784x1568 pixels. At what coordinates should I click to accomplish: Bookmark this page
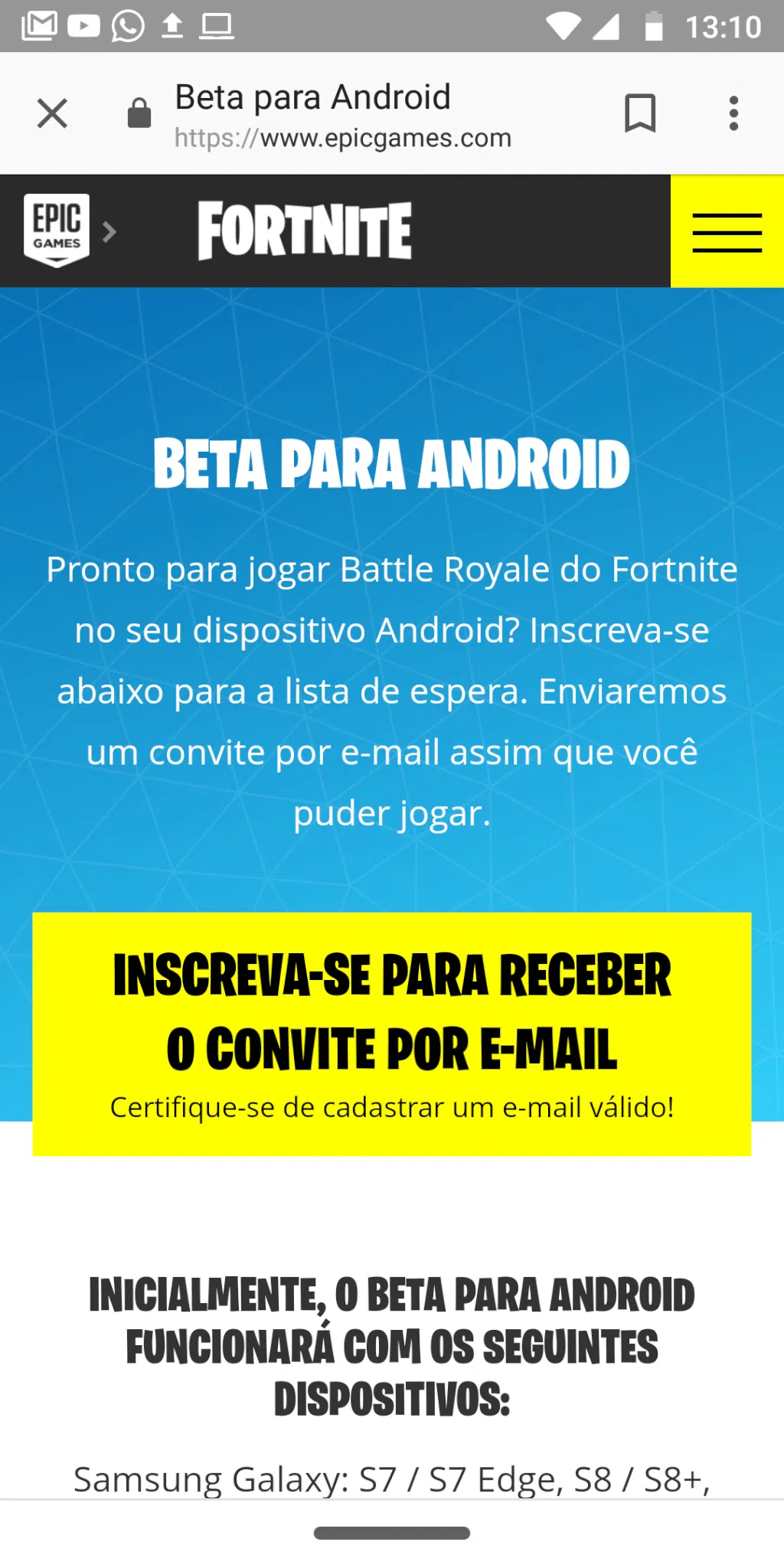(x=641, y=114)
